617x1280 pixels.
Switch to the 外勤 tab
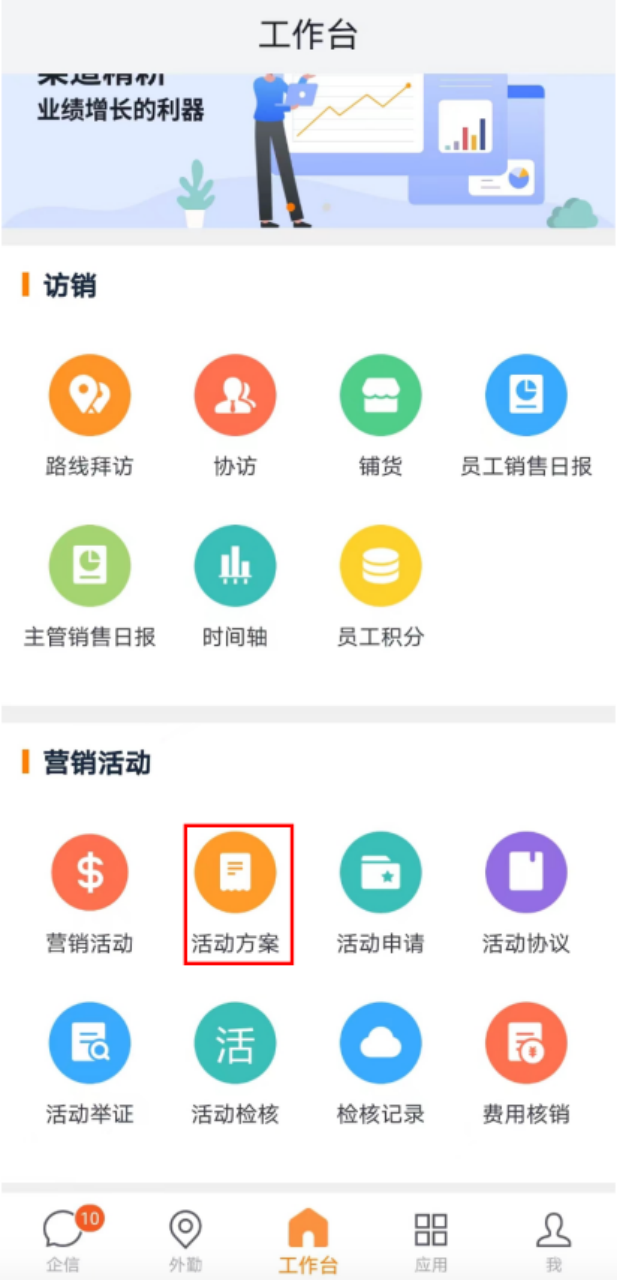(185, 1238)
